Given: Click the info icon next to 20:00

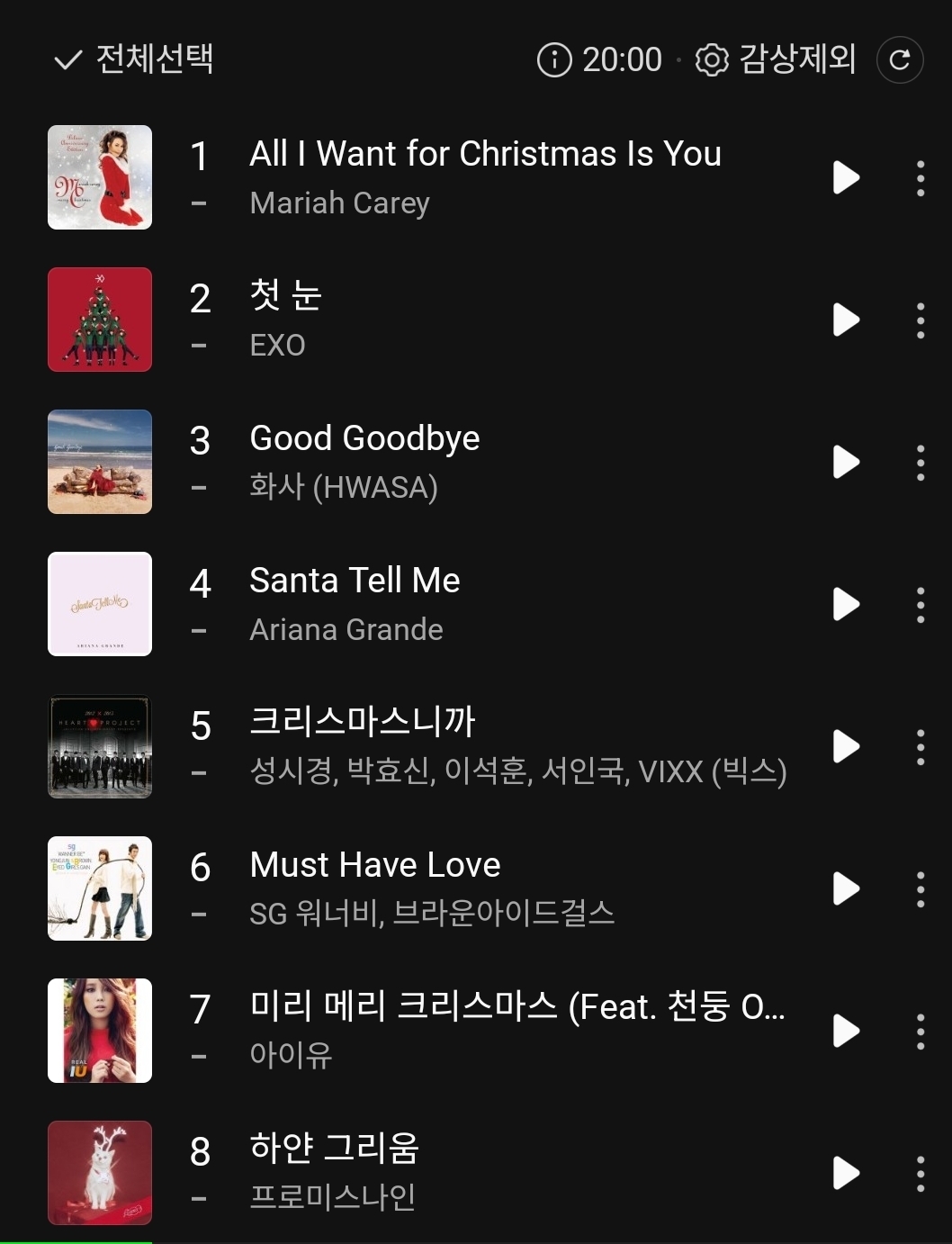Looking at the screenshot, I should [x=556, y=59].
